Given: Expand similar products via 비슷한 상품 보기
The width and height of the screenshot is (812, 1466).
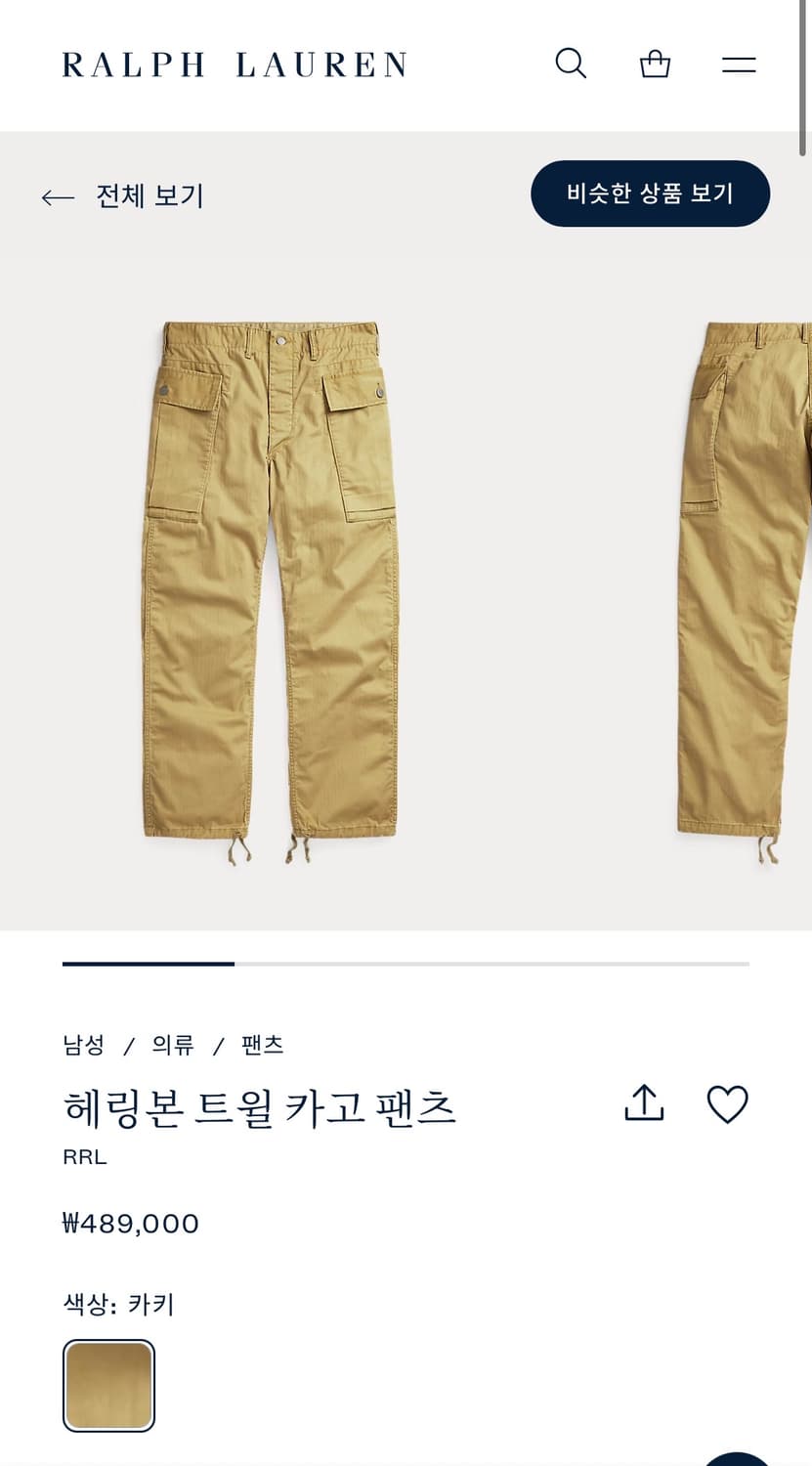Looking at the screenshot, I should coord(650,194).
